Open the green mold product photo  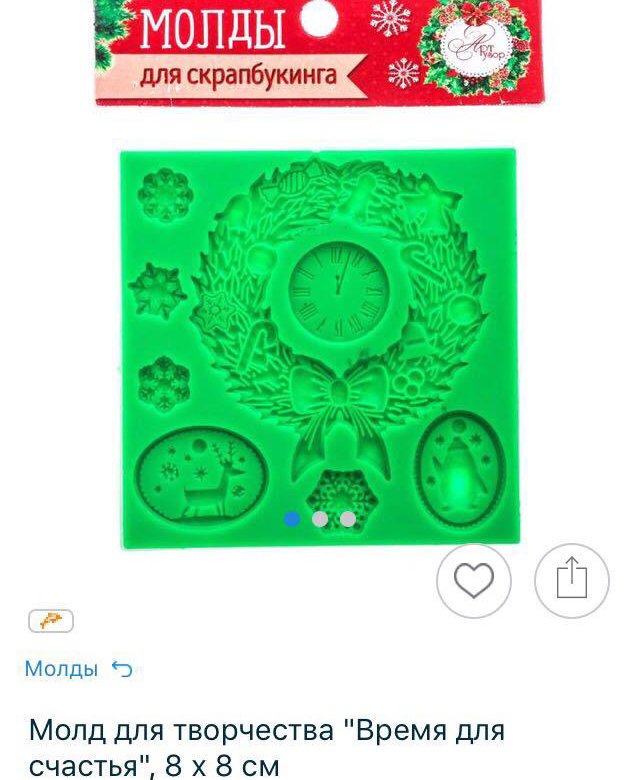coord(318,340)
